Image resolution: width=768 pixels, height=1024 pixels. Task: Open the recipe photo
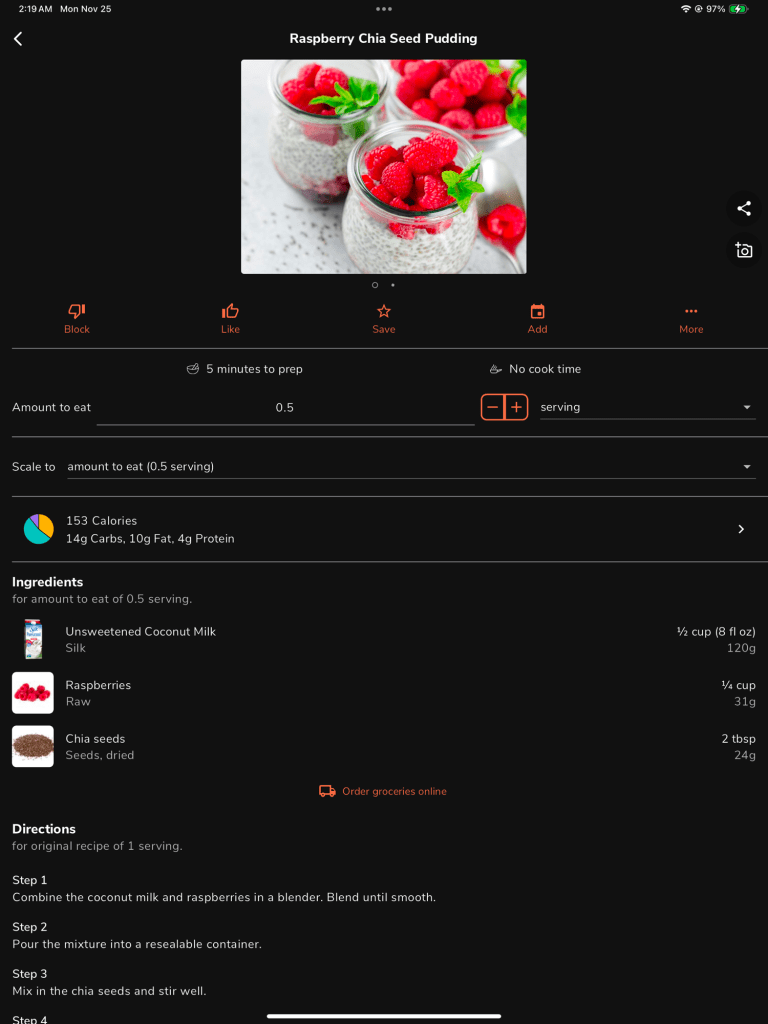(x=383, y=166)
